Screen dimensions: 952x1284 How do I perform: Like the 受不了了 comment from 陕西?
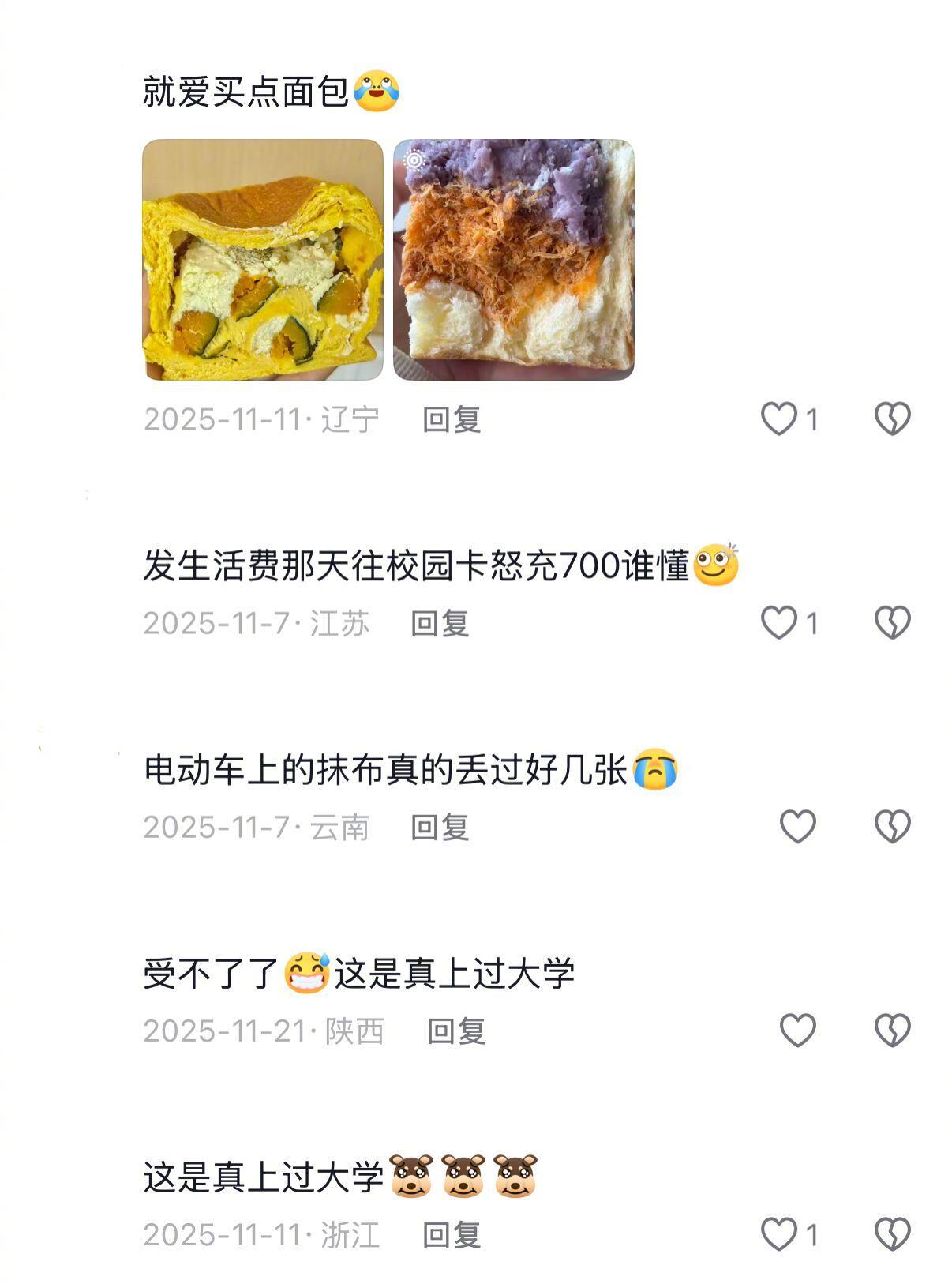[x=797, y=1030]
